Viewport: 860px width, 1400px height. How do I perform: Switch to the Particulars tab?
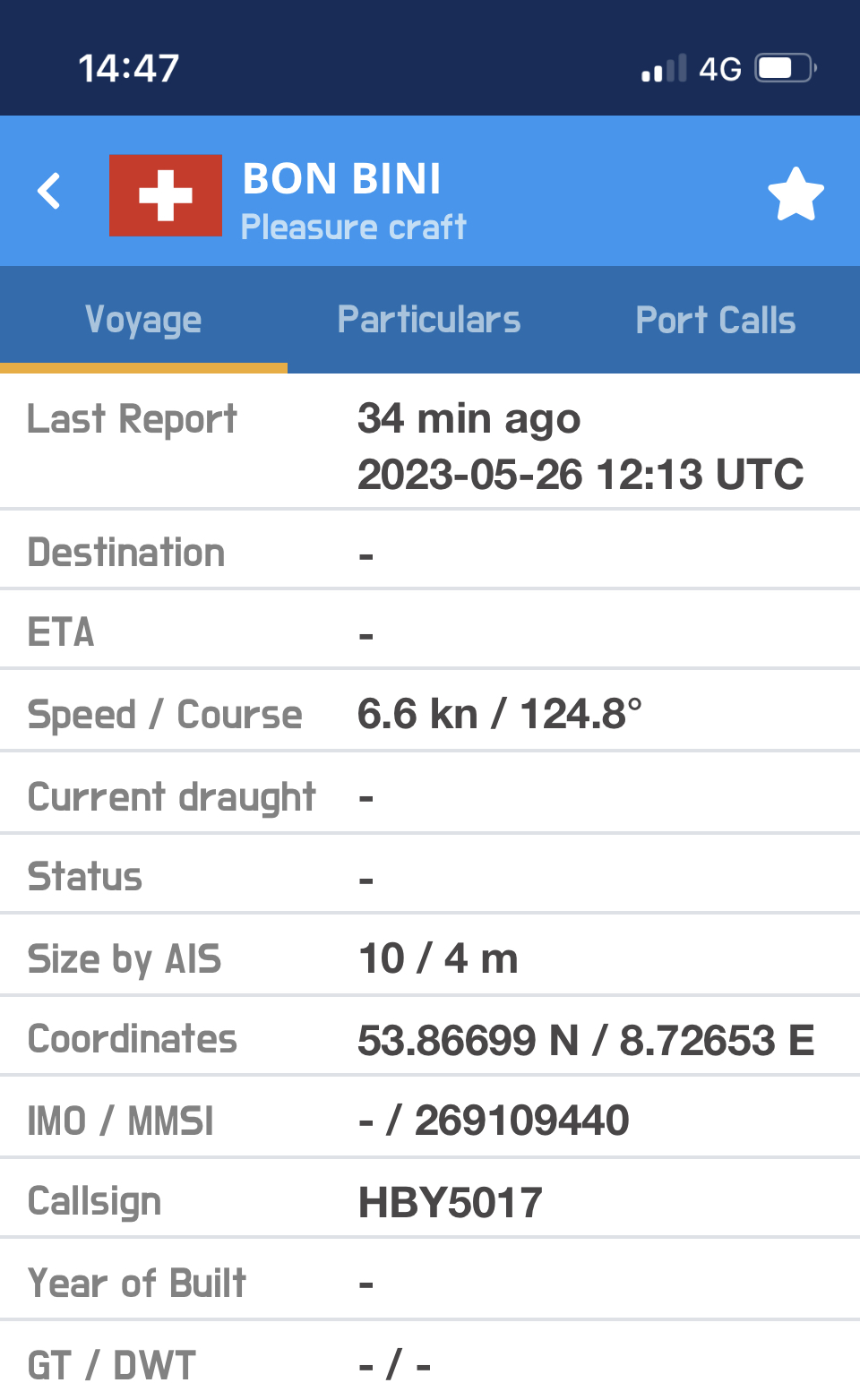point(429,320)
